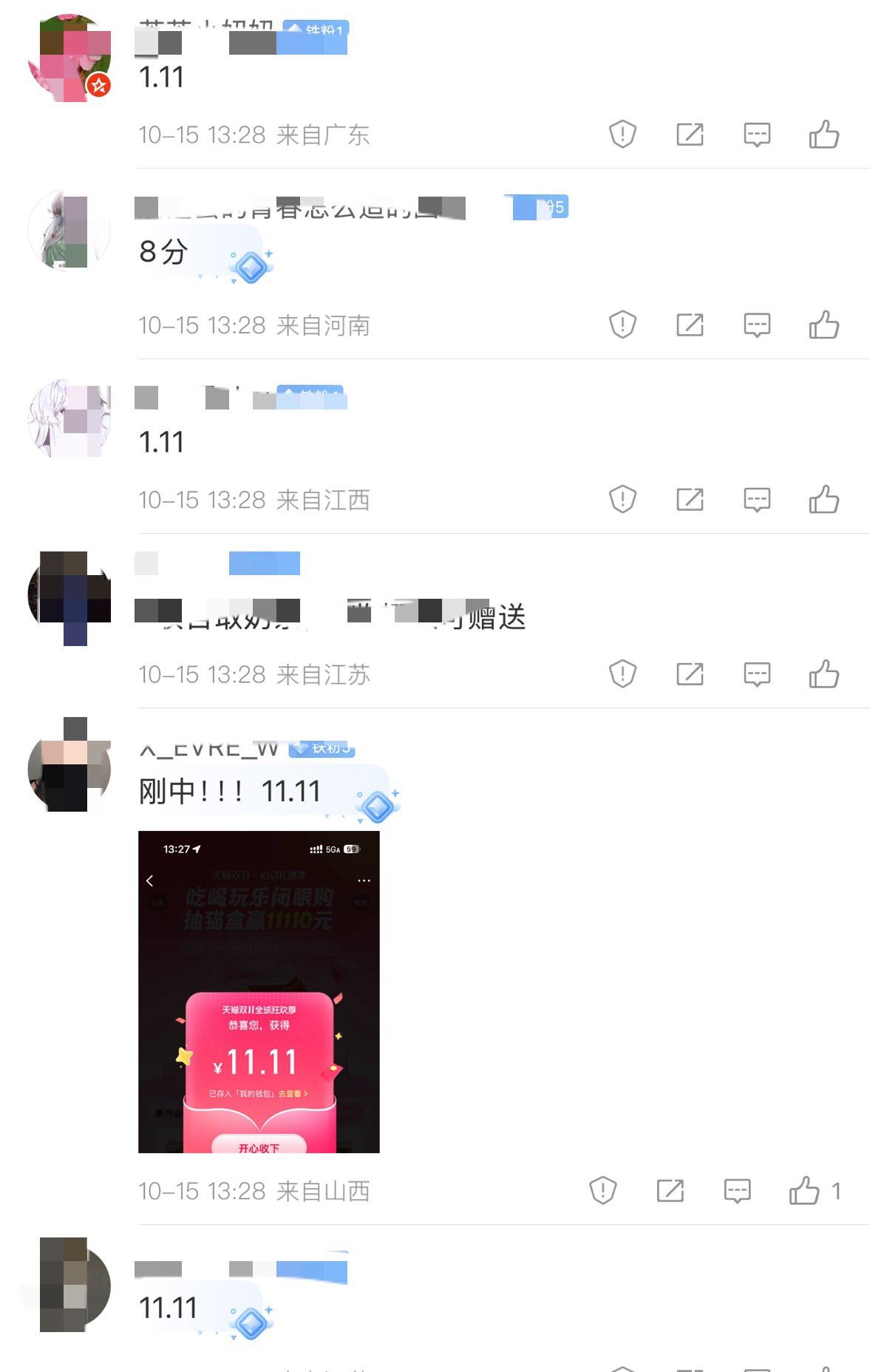Reply to the 刚中!!! 11.11 comment
Screen dimensions: 870x1372
point(737,1191)
